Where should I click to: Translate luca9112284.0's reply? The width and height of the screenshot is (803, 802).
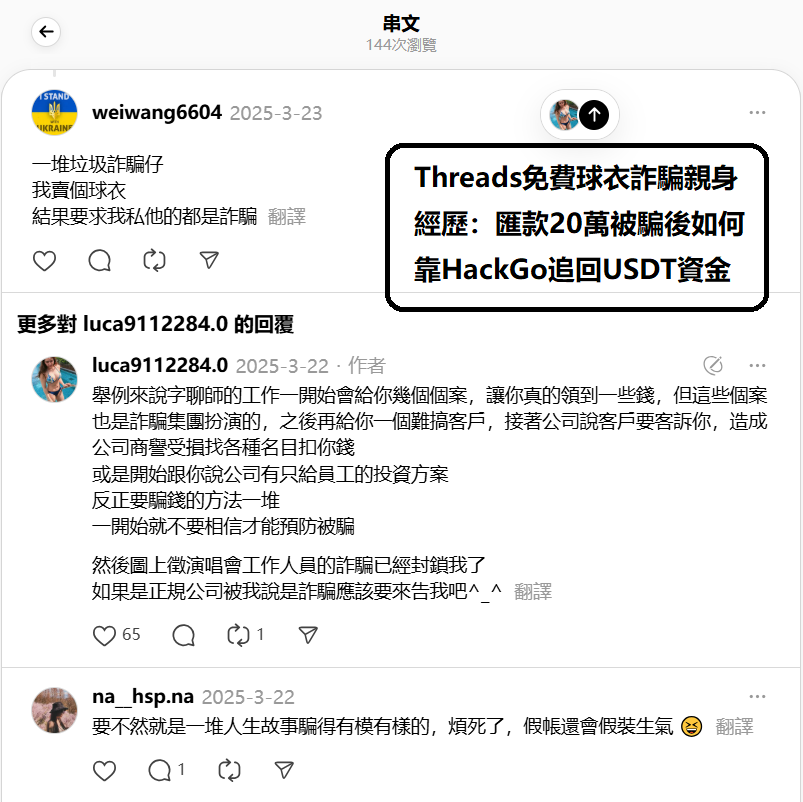(532, 591)
